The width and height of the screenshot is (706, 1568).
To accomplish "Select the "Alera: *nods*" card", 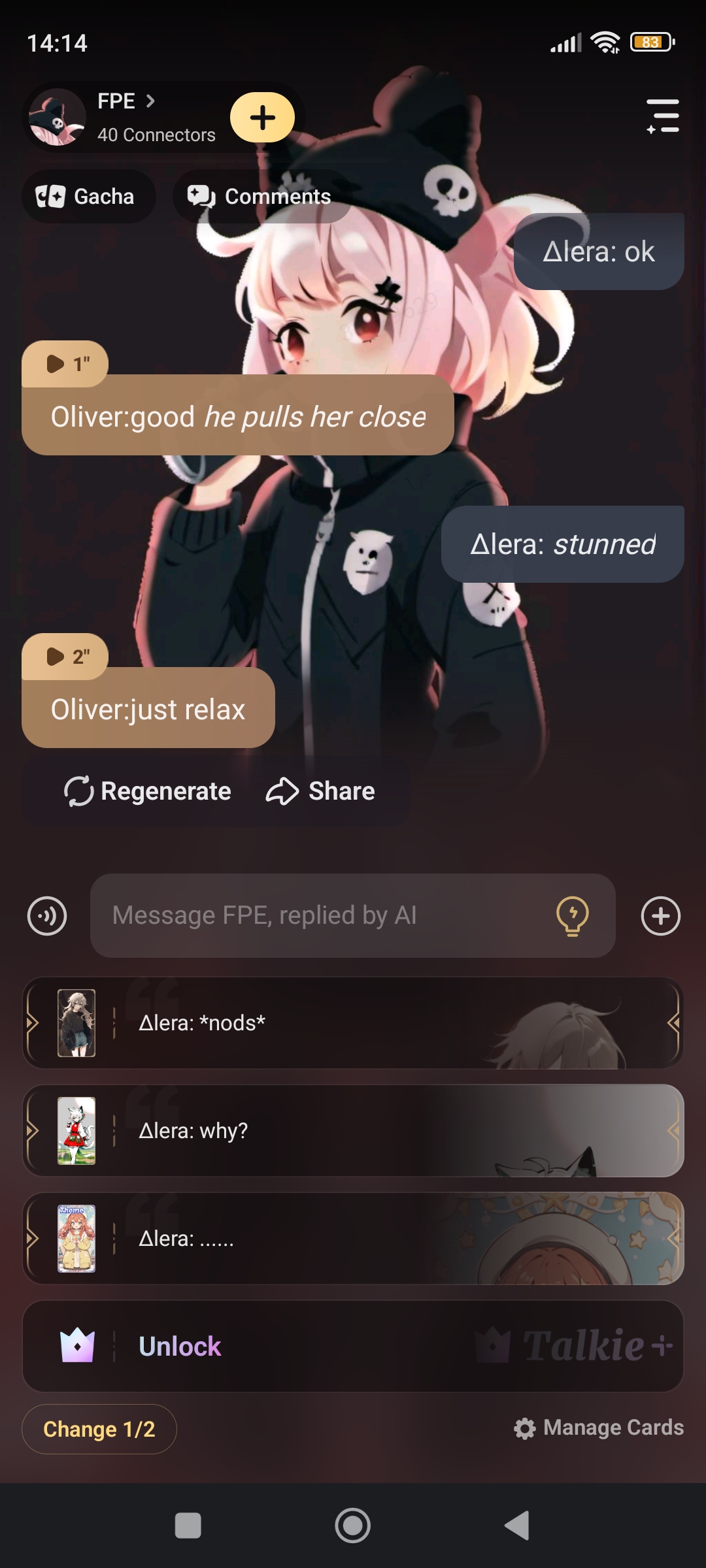I will [353, 1023].
